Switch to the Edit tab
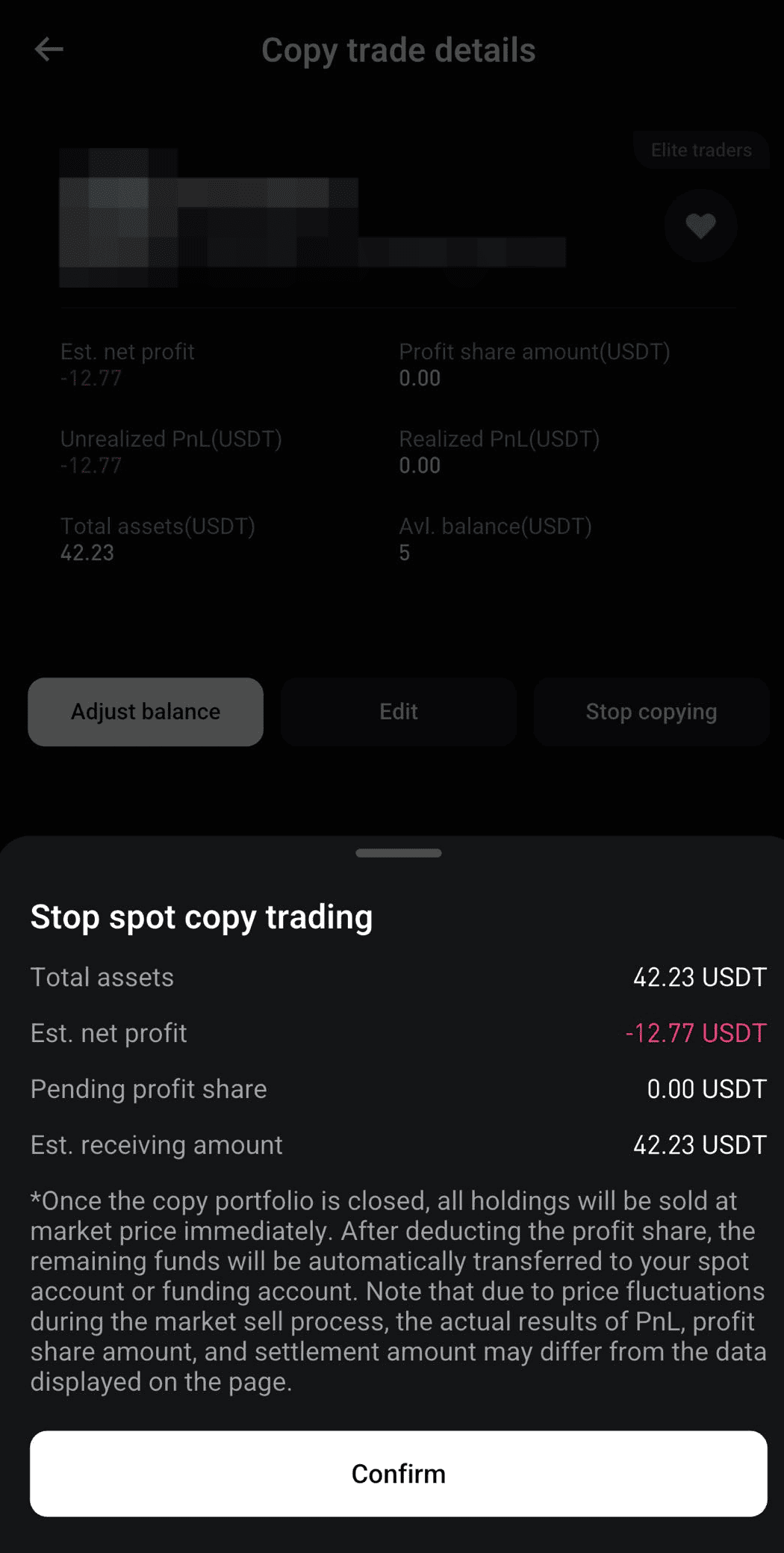Viewport: 784px width, 1553px height. click(398, 711)
